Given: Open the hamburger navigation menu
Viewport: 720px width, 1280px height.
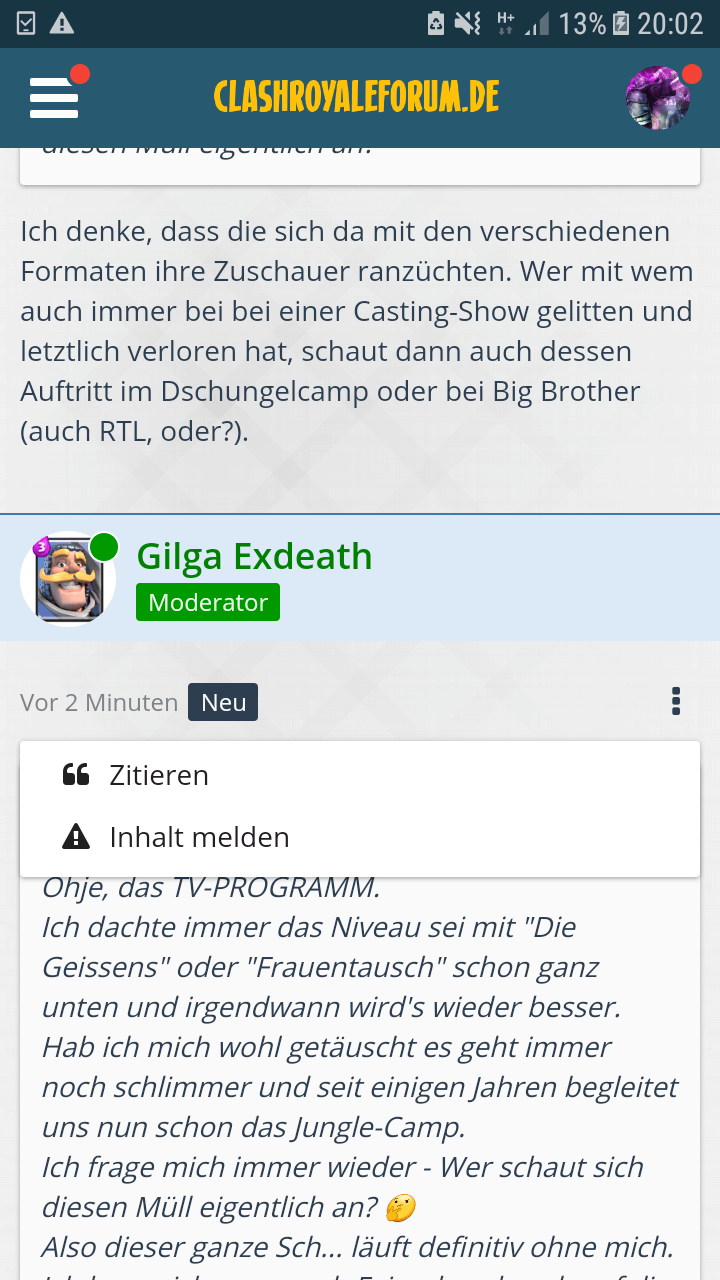Looking at the screenshot, I should point(54,98).
